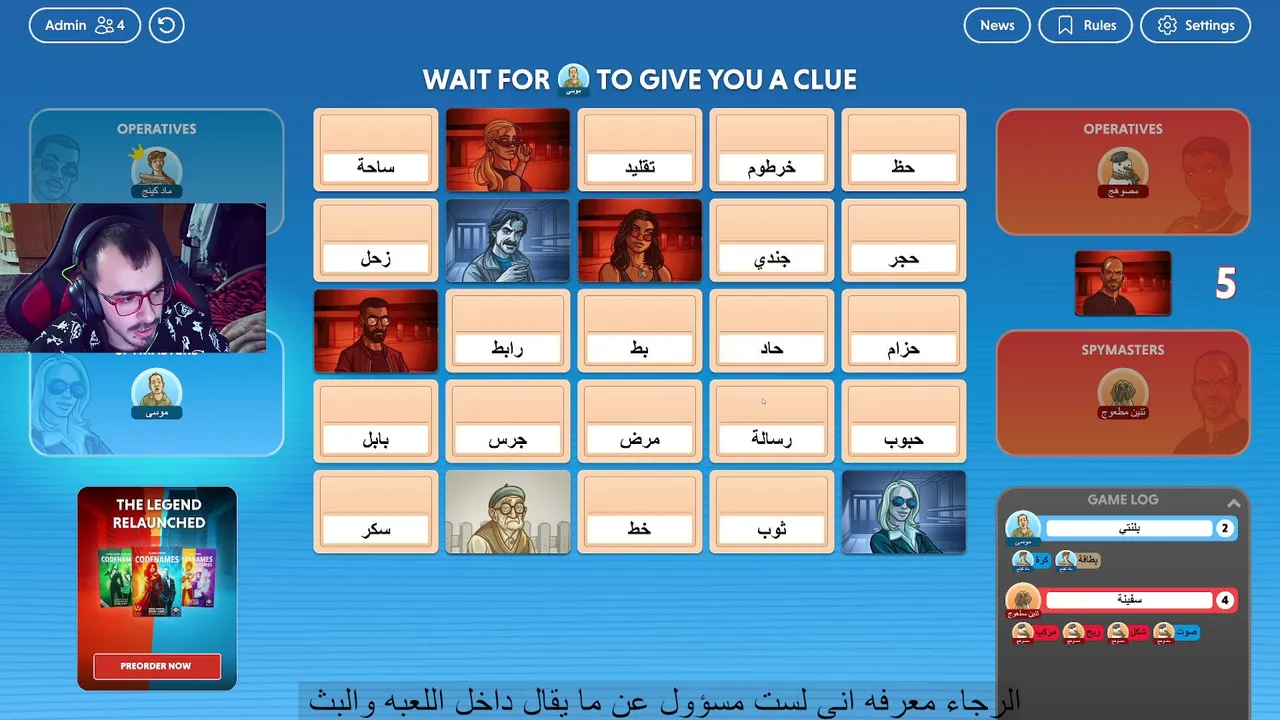Viewport: 1280px width, 720px height.
Task: Select the word card رسالة
Action: point(772,422)
